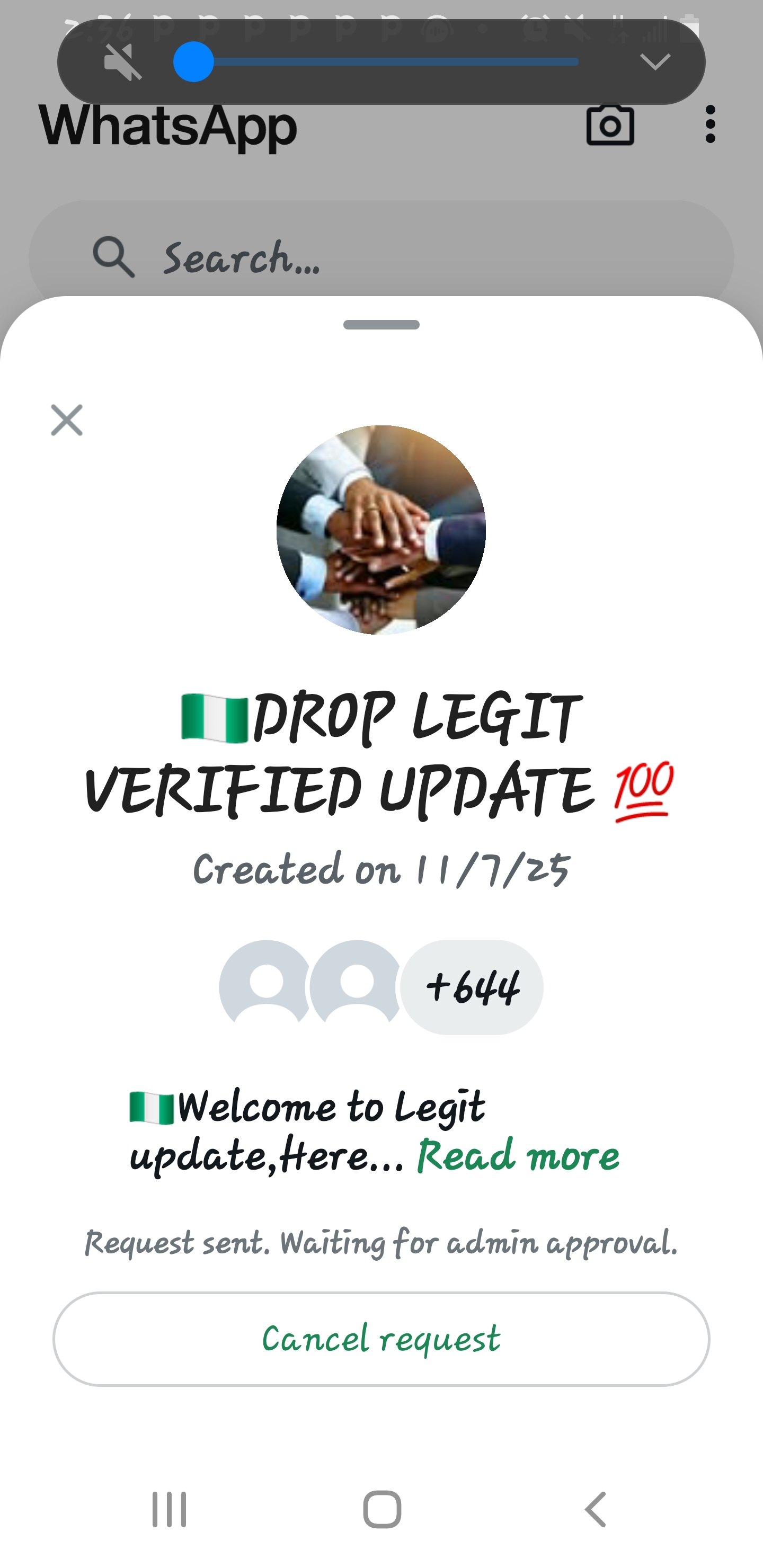
Task: Go back using the navigation bar
Action: click(595, 1509)
